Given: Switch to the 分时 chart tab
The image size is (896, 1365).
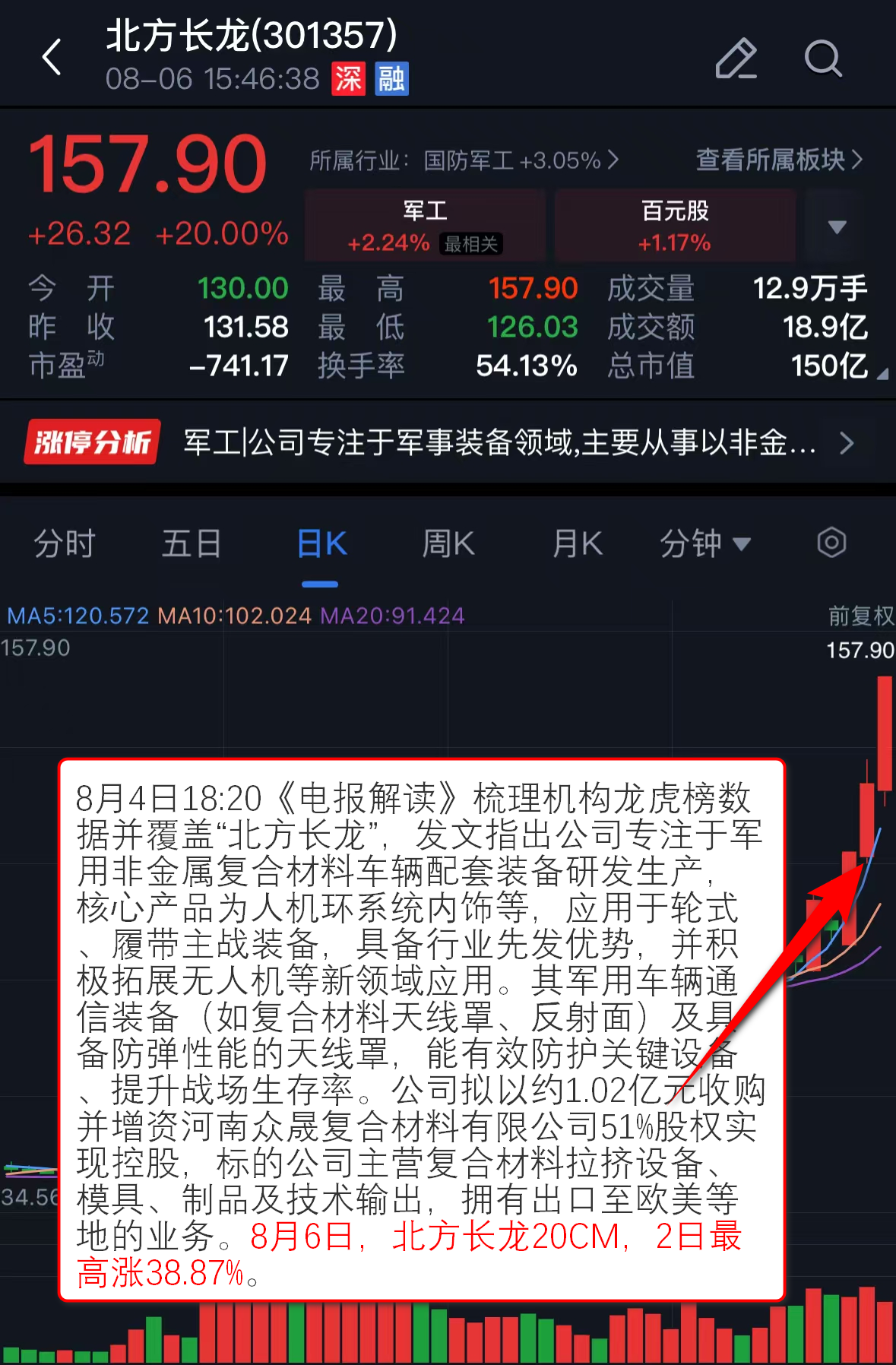Looking at the screenshot, I should tap(65, 544).
